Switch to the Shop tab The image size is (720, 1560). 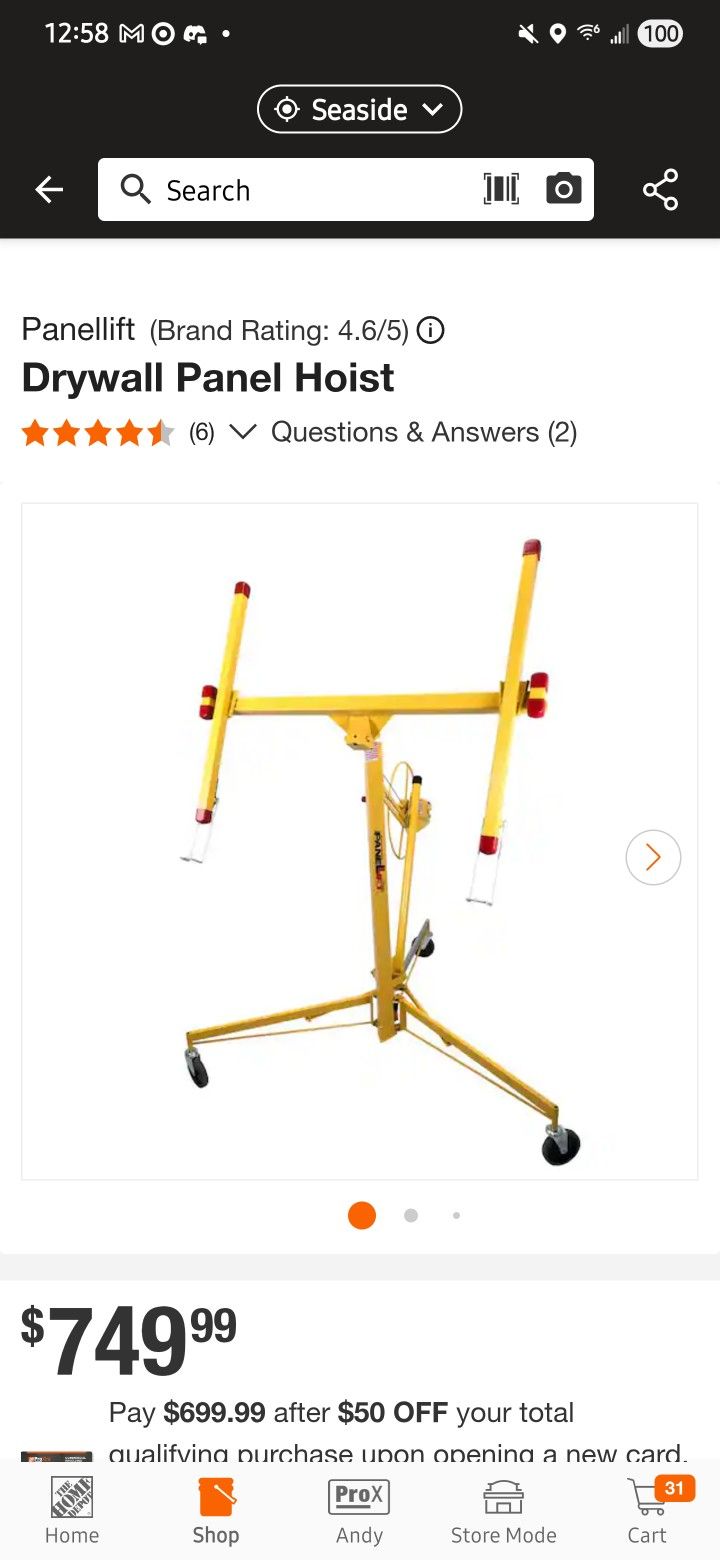pos(216,1511)
